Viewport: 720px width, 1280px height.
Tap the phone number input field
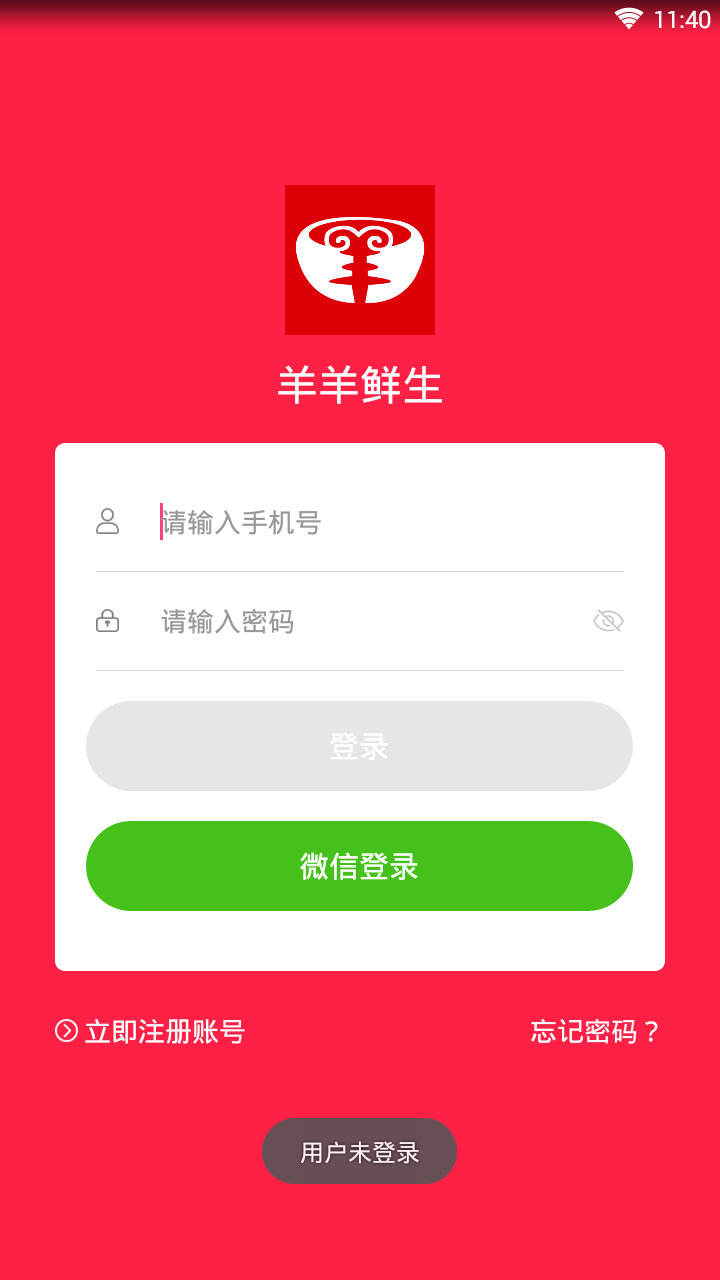pos(380,522)
